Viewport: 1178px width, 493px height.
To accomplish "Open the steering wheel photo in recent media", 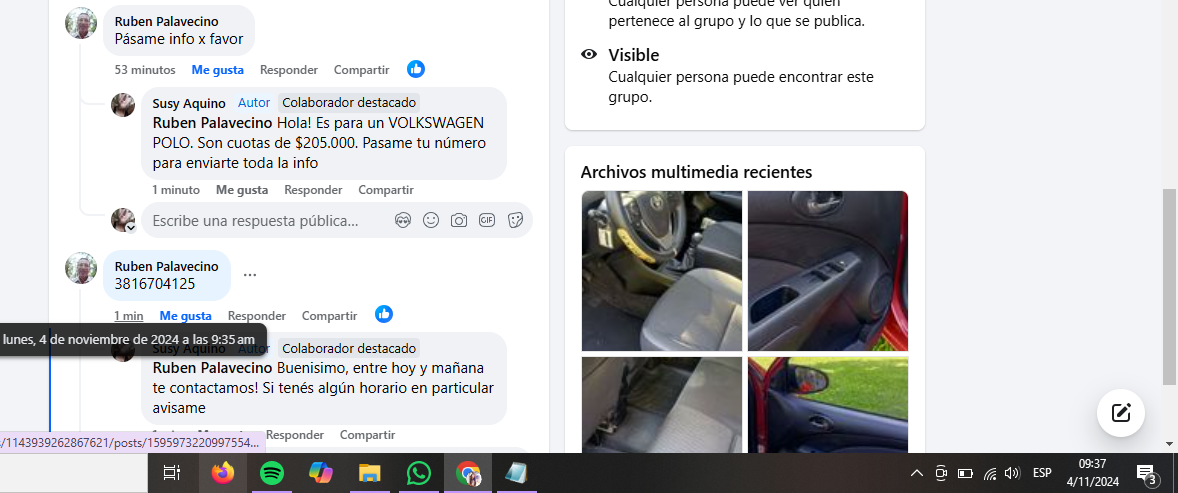I will tap(661, 270).
